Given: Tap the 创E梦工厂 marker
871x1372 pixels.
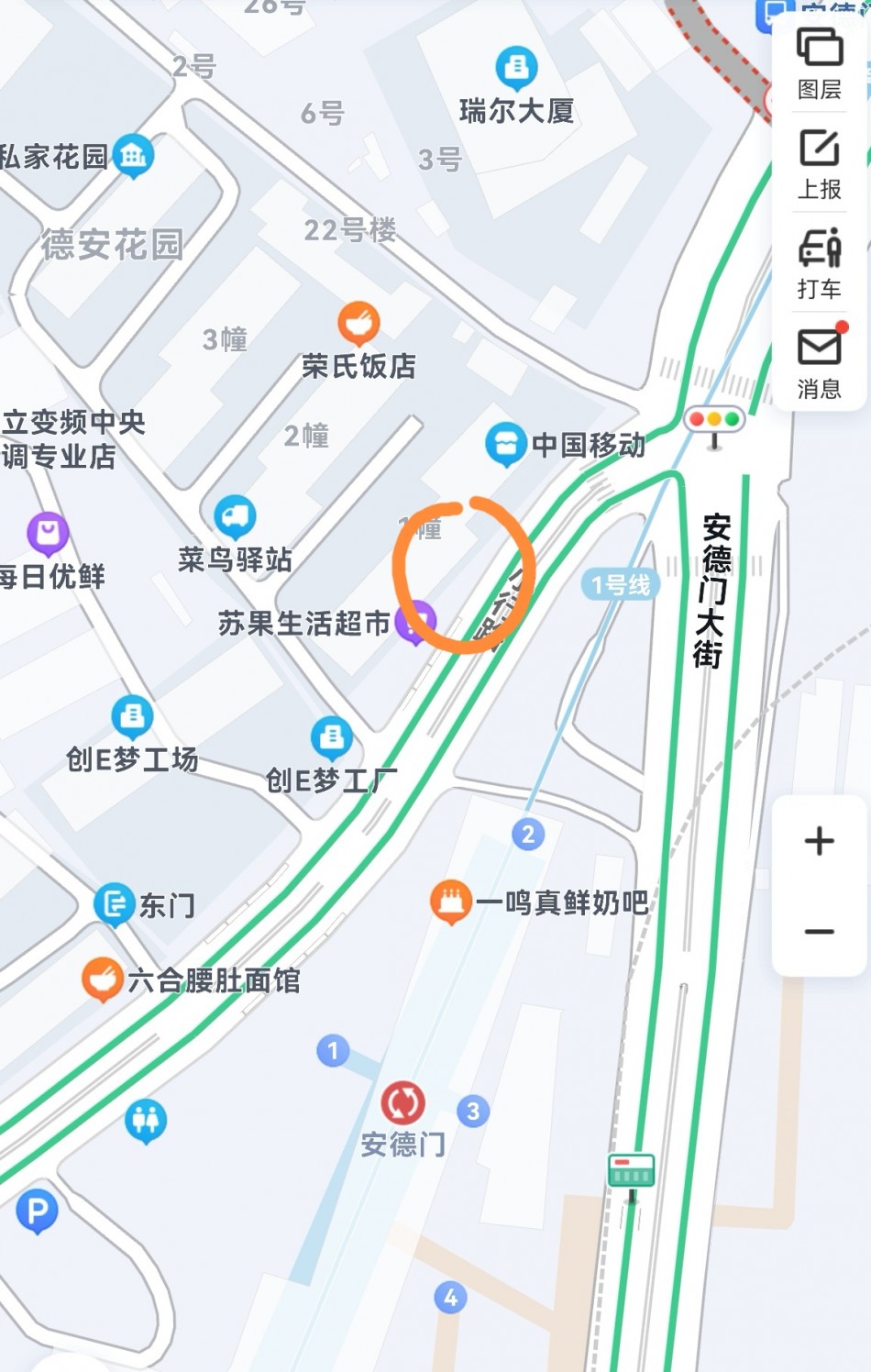Looking at the screenshot, I should click(331, 736).
